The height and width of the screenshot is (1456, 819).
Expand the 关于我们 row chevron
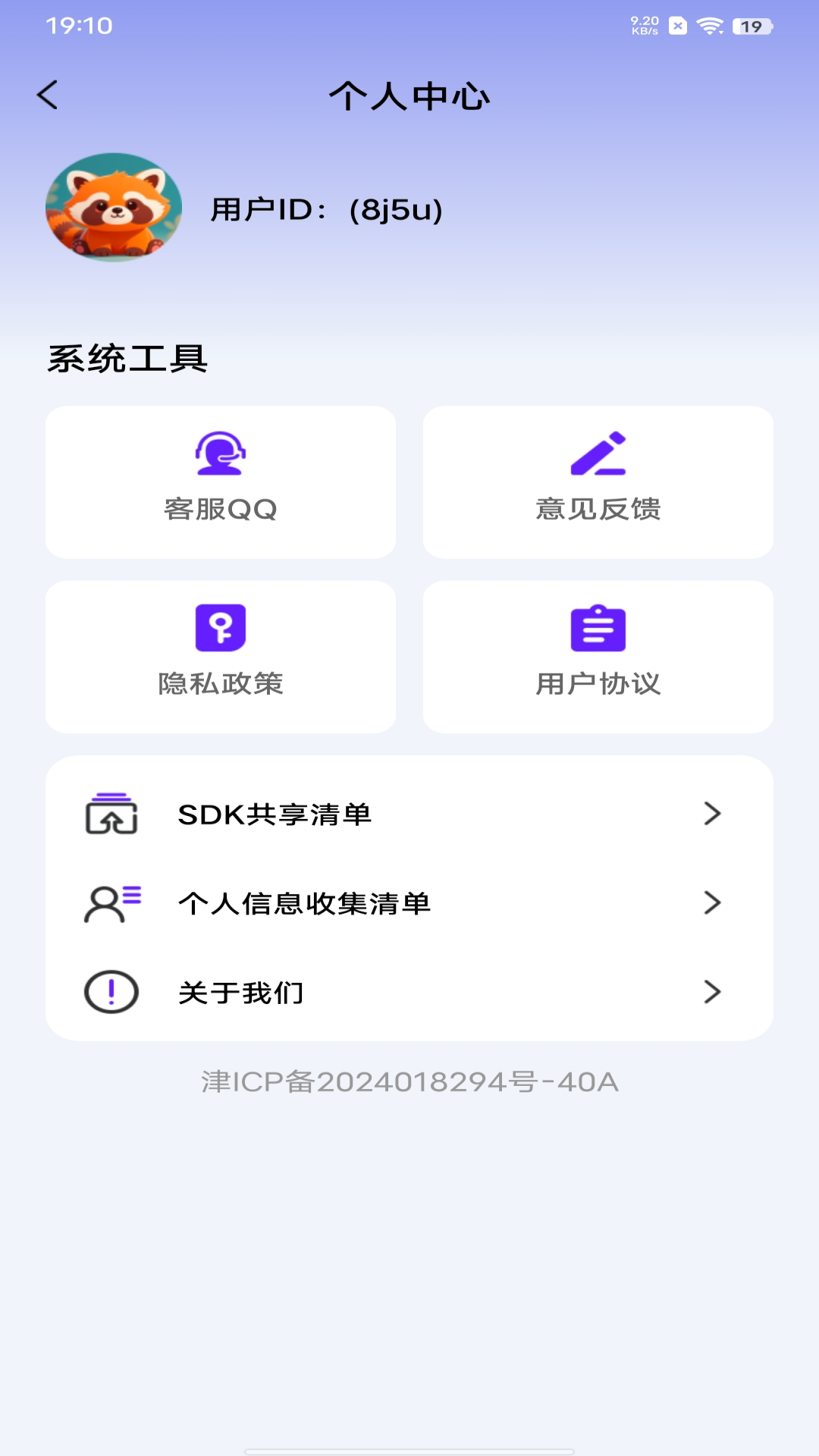pyautogui.click(x=711, y=992)
